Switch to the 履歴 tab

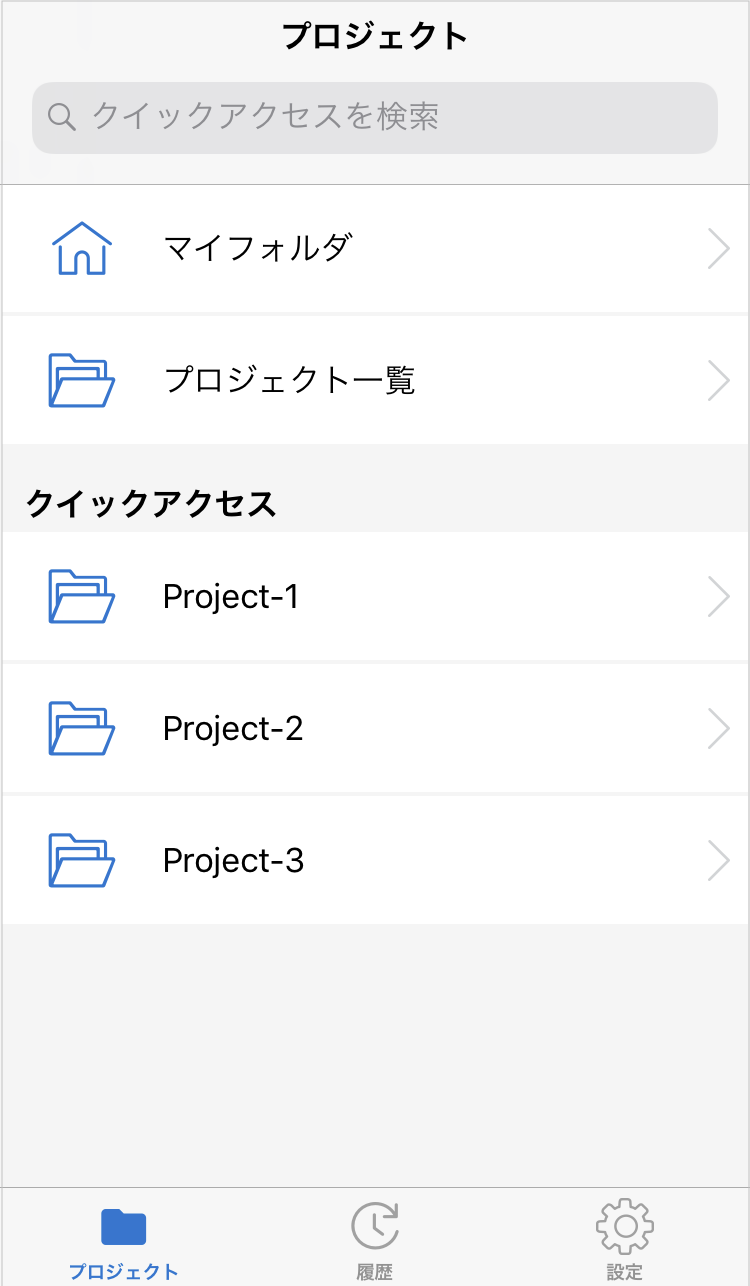(x=374, y=1235)
